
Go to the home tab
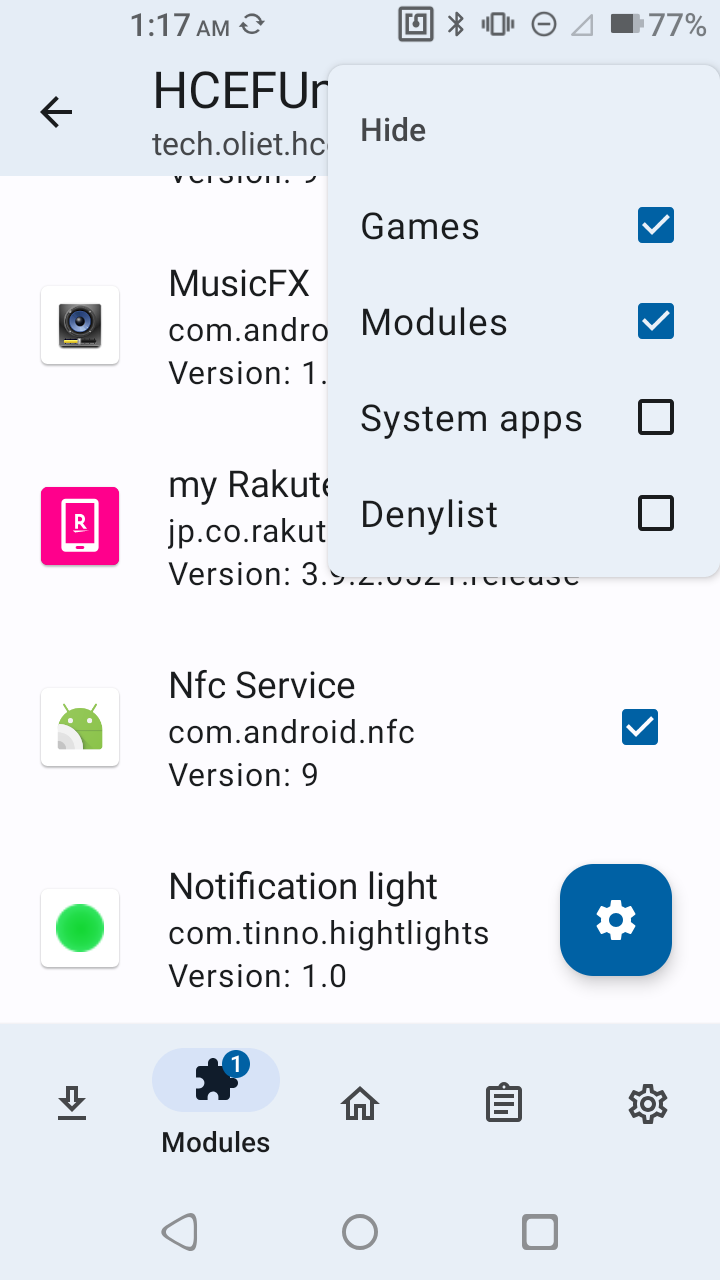click(360, 1104)
